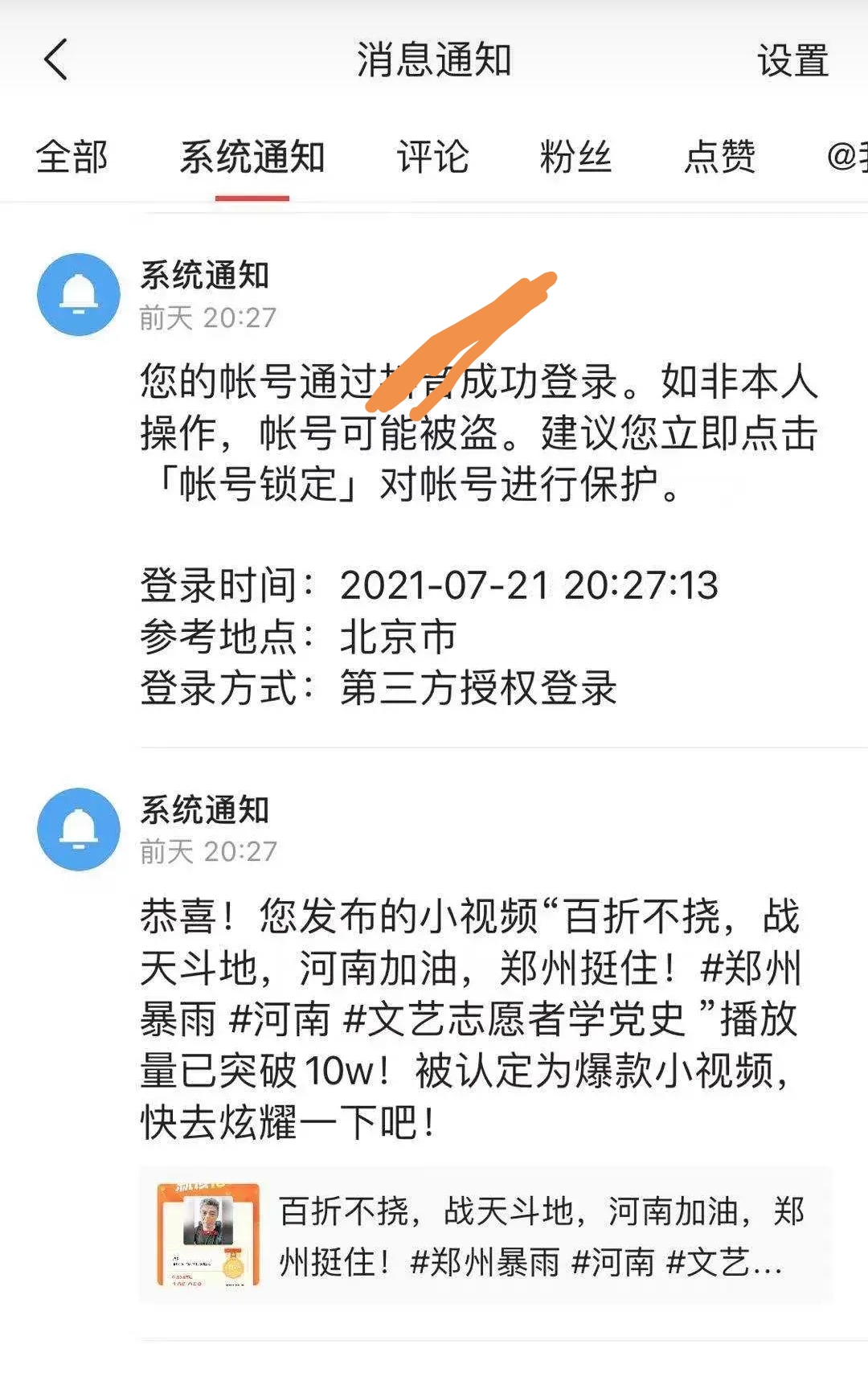This screenshot has height=1381, width=868.
Task: Switch to the 评论 tab
Action: pos(432,158)
